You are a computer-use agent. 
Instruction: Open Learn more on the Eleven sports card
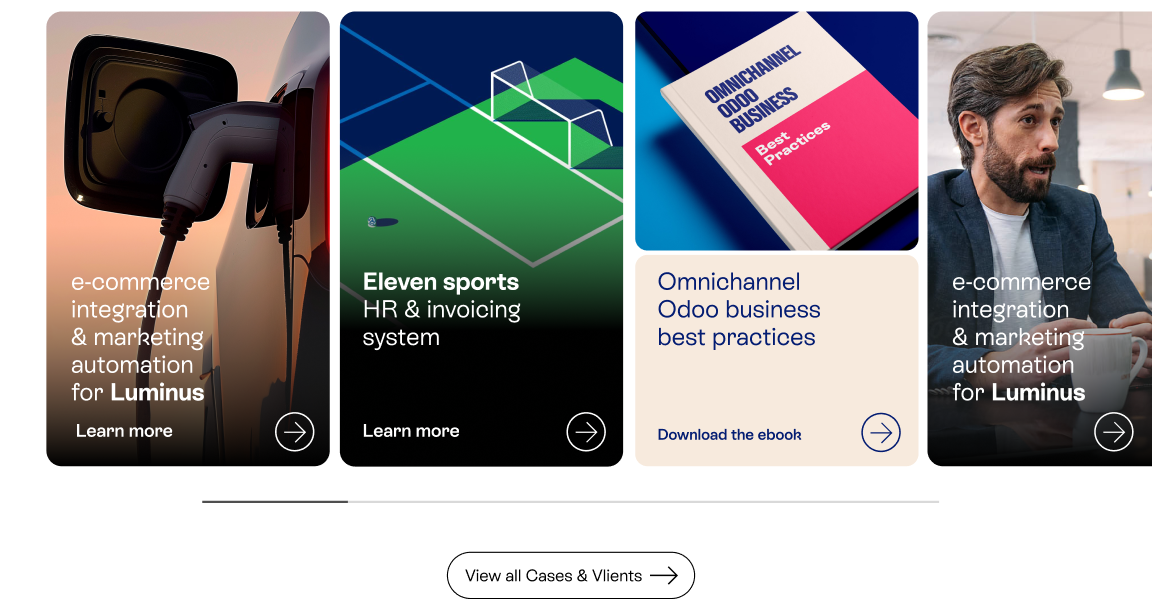[x=411, y=431]
